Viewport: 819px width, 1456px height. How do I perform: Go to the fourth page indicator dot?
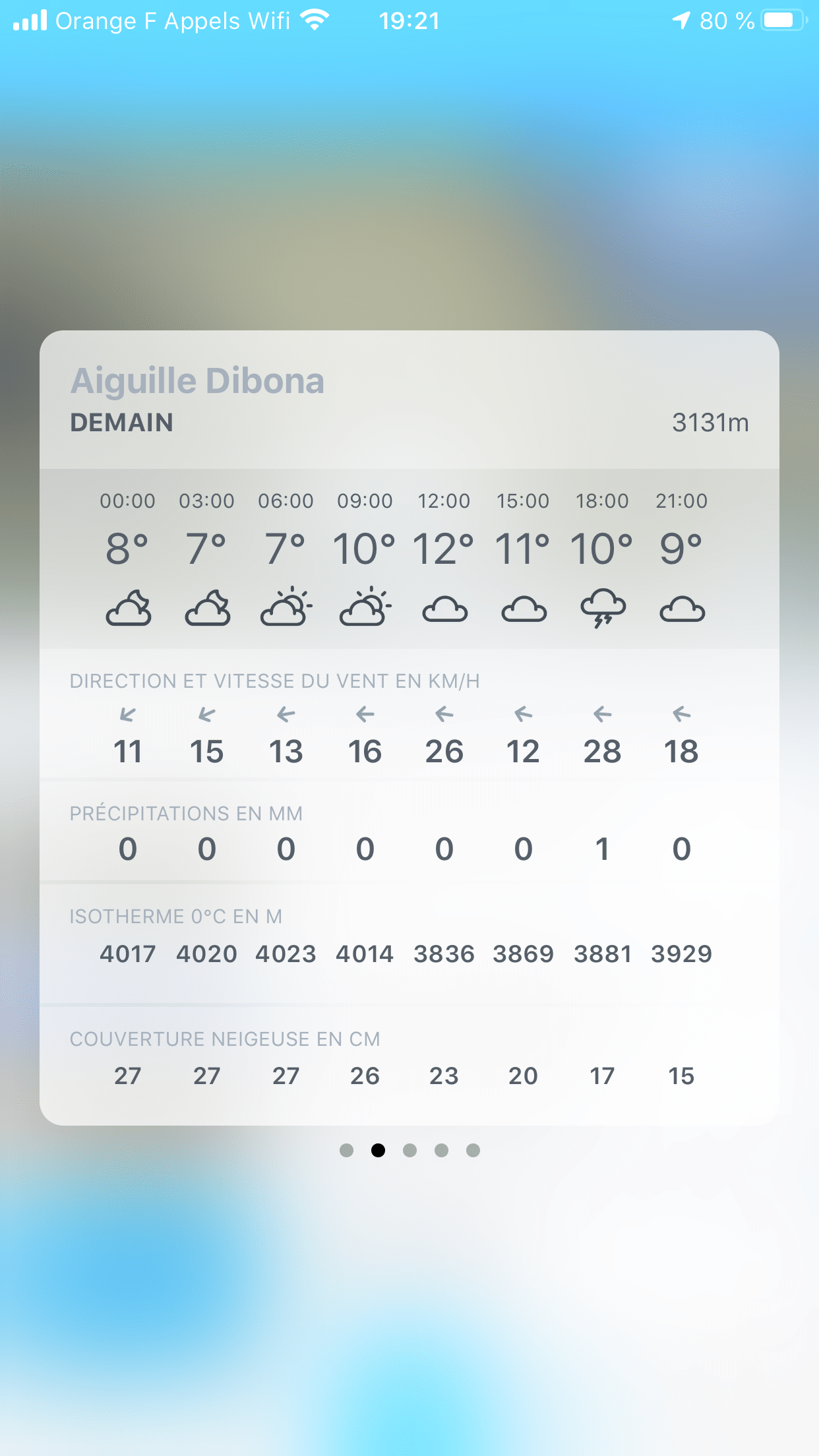441,1151
